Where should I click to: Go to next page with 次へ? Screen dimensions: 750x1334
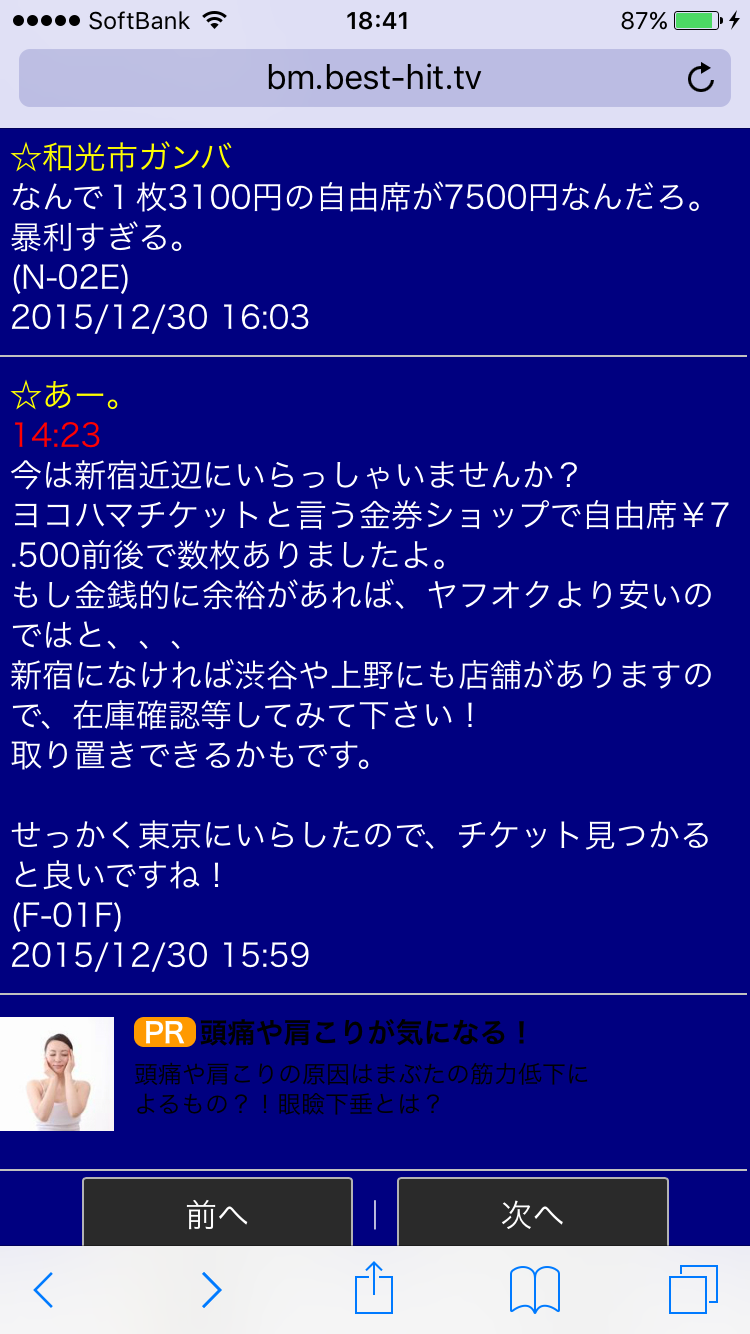point(532,1213)
